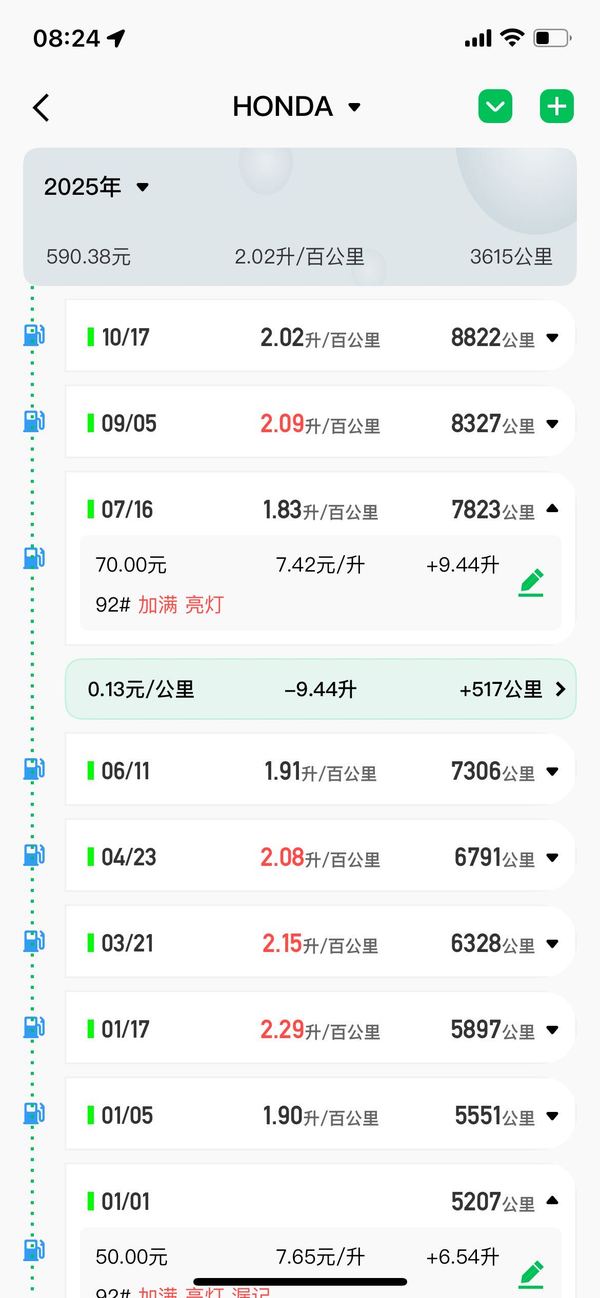Edit the 70.00元 refuel entry

531,582
